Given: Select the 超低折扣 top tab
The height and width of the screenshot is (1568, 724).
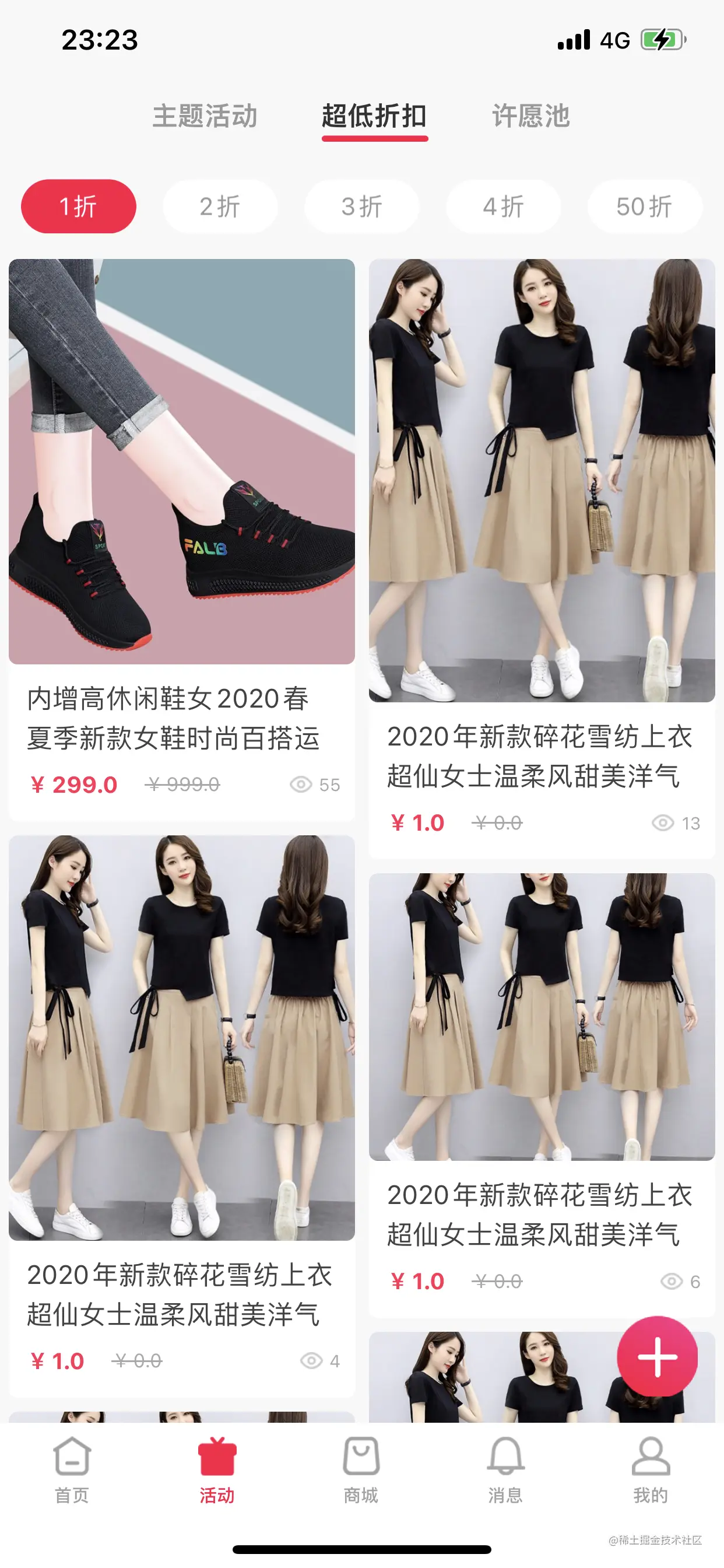Looking at the screenshot, I should (x=374, y=116).
